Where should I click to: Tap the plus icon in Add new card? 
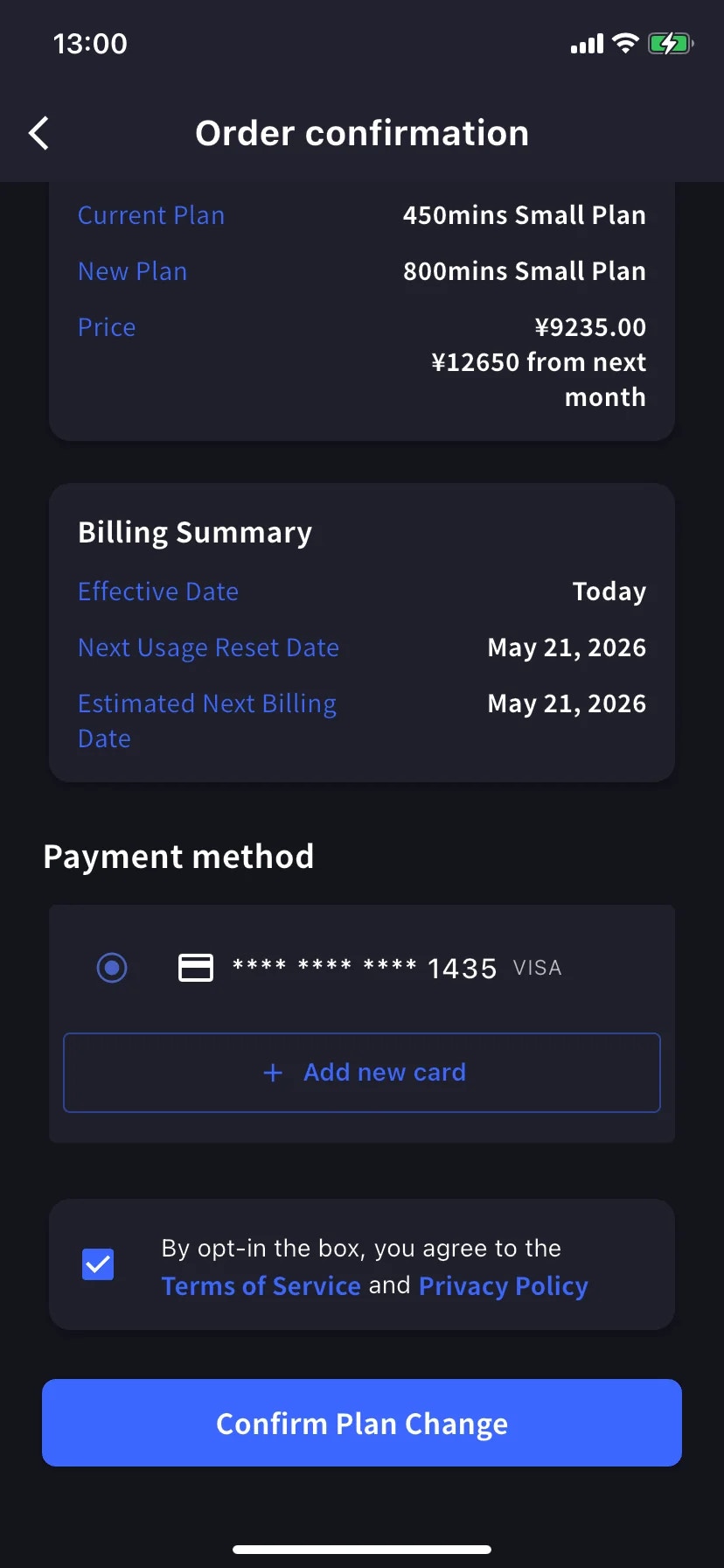click(x=272, y=1072)
